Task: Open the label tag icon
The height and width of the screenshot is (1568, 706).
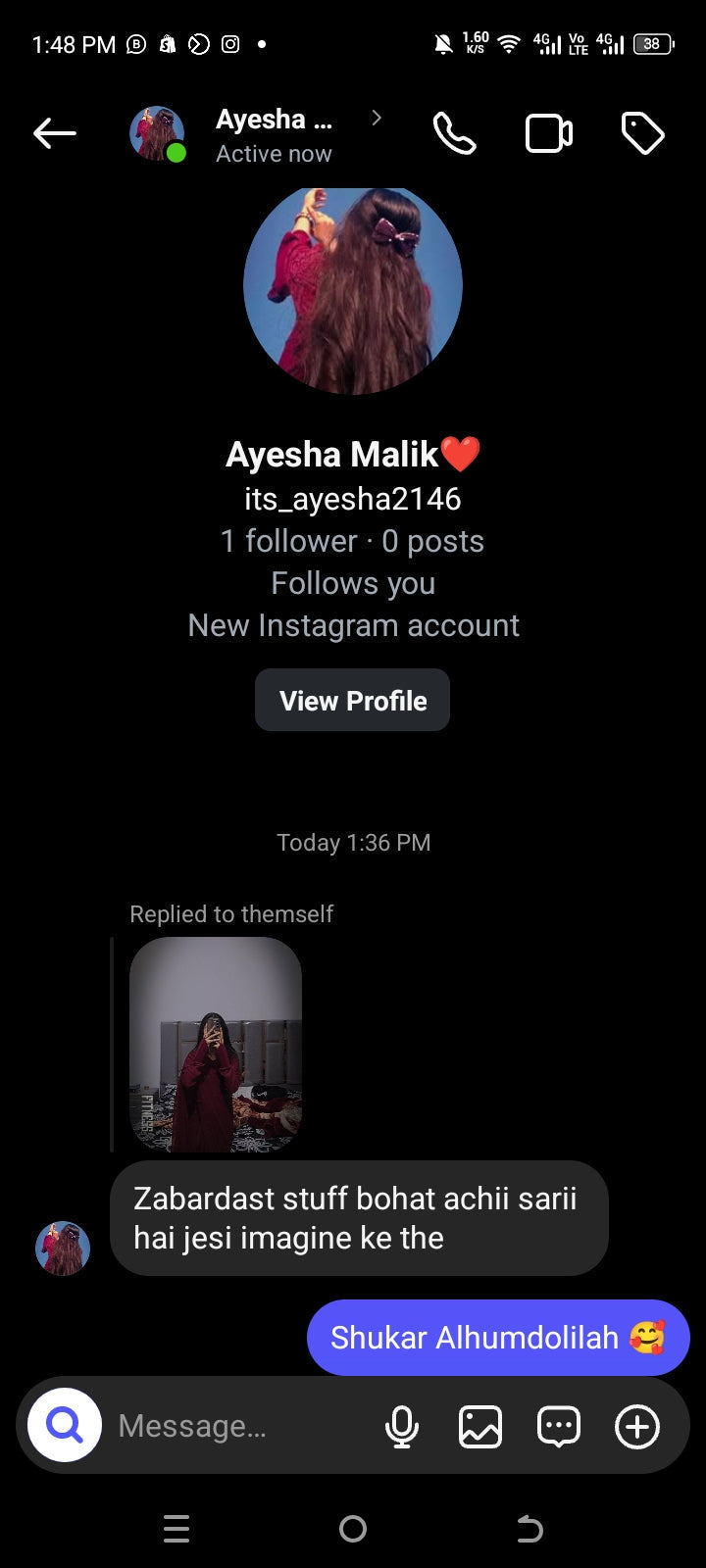Action: click(x=642, y=134)
